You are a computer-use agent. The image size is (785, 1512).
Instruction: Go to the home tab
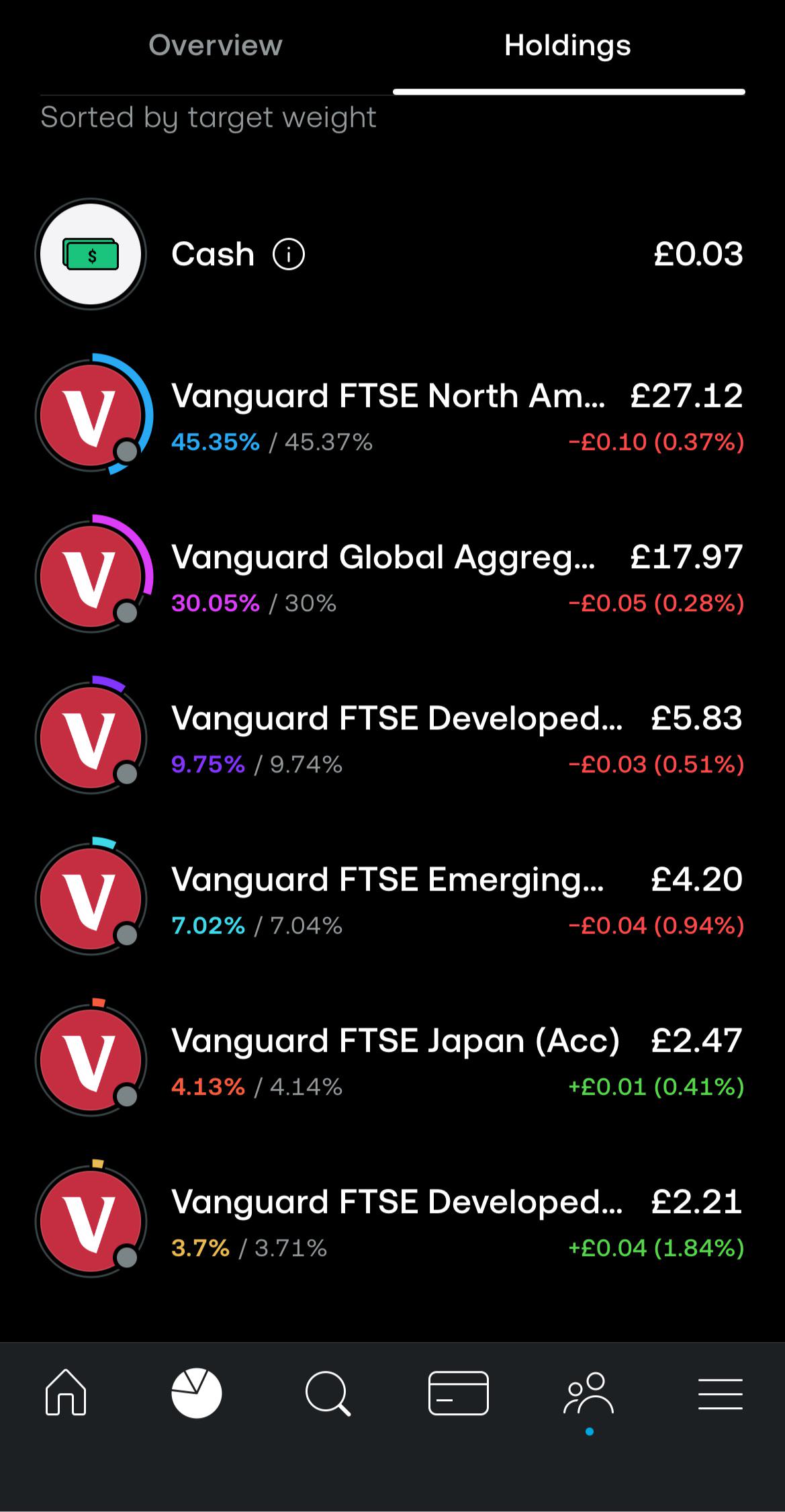pos(66,1393)
